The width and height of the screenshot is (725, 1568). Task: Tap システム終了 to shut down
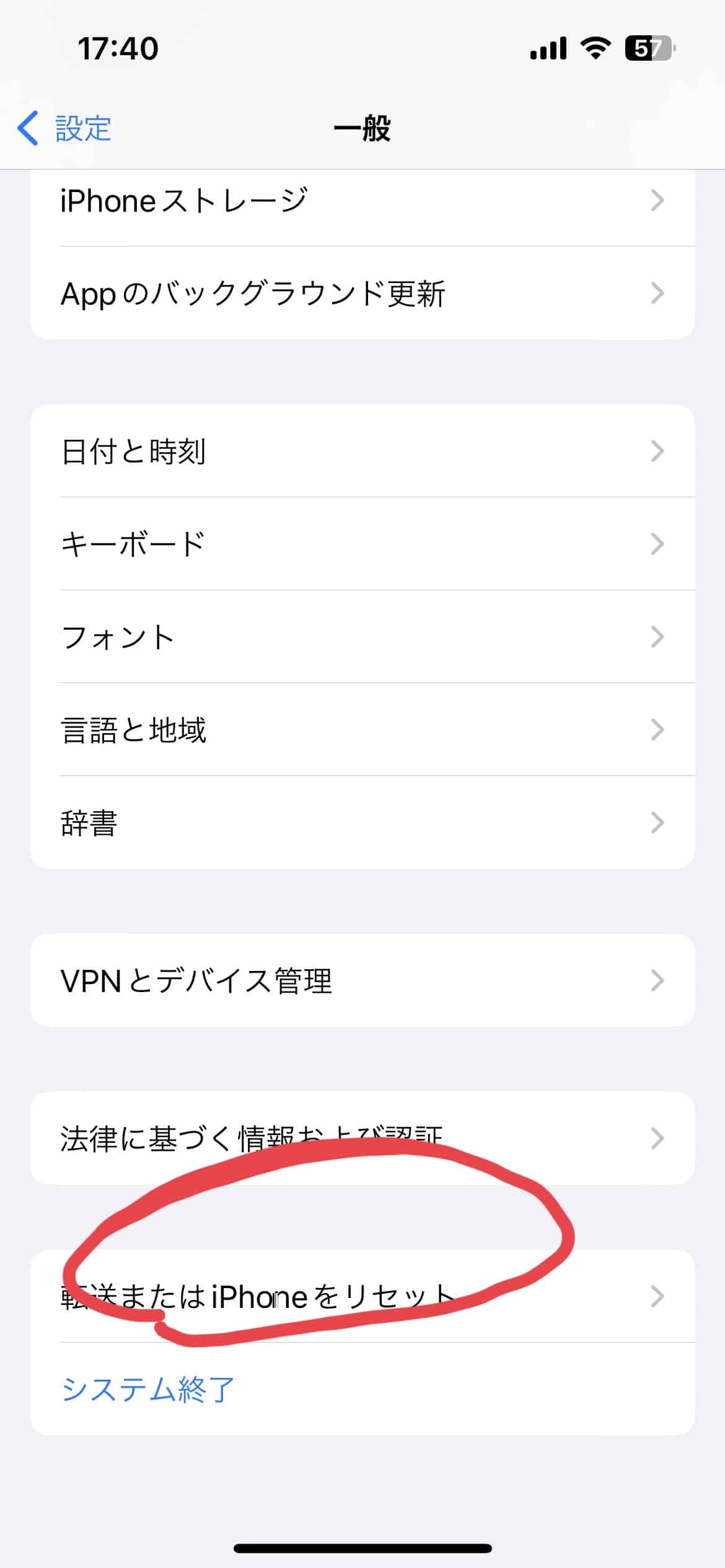[x=147, y=1389]
